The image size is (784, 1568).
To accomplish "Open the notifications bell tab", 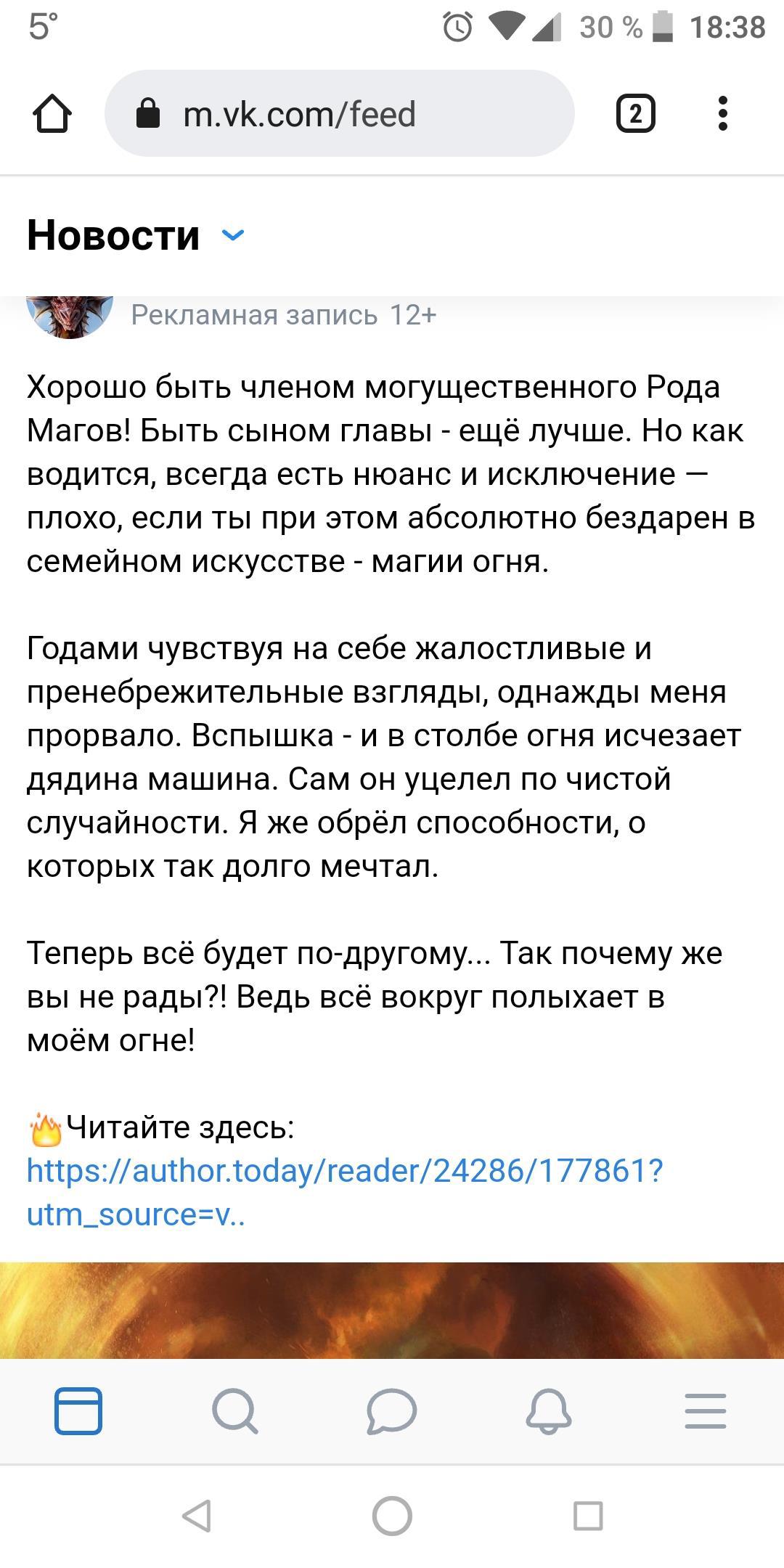I will click(x=548, y=1411).
